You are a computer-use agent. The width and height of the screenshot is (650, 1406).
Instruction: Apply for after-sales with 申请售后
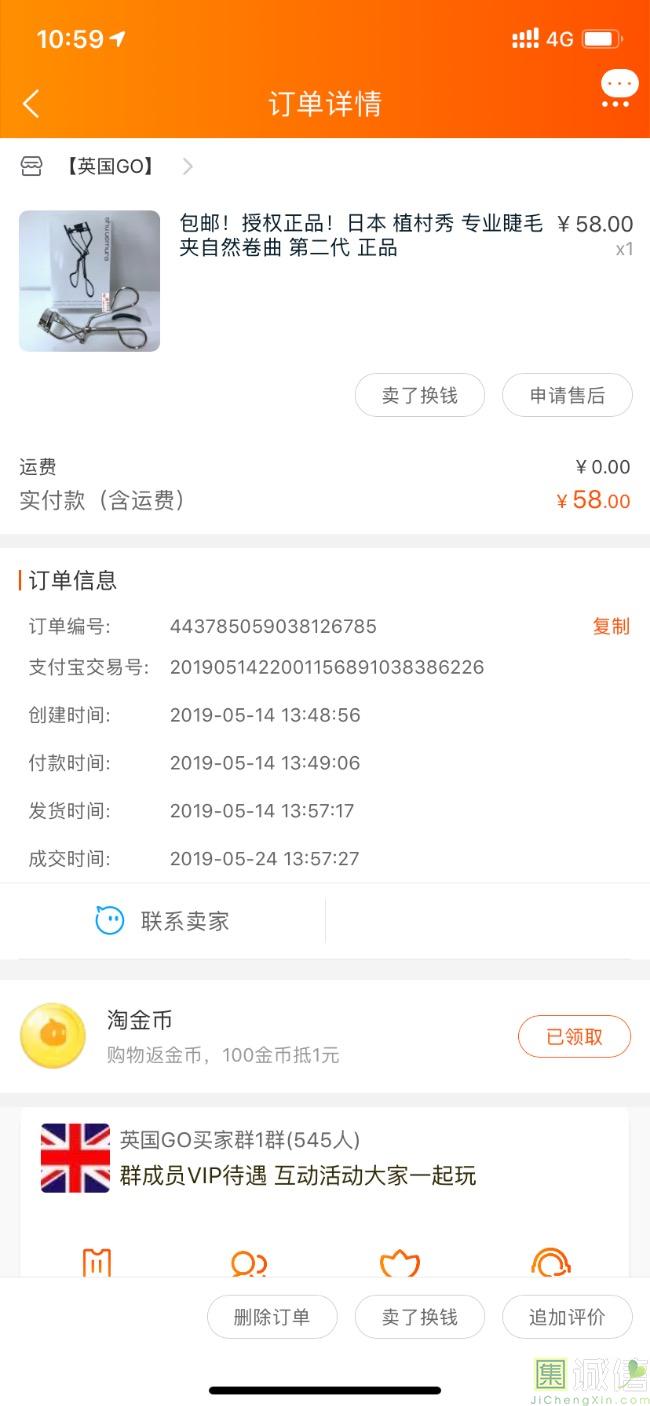(567, 395)
